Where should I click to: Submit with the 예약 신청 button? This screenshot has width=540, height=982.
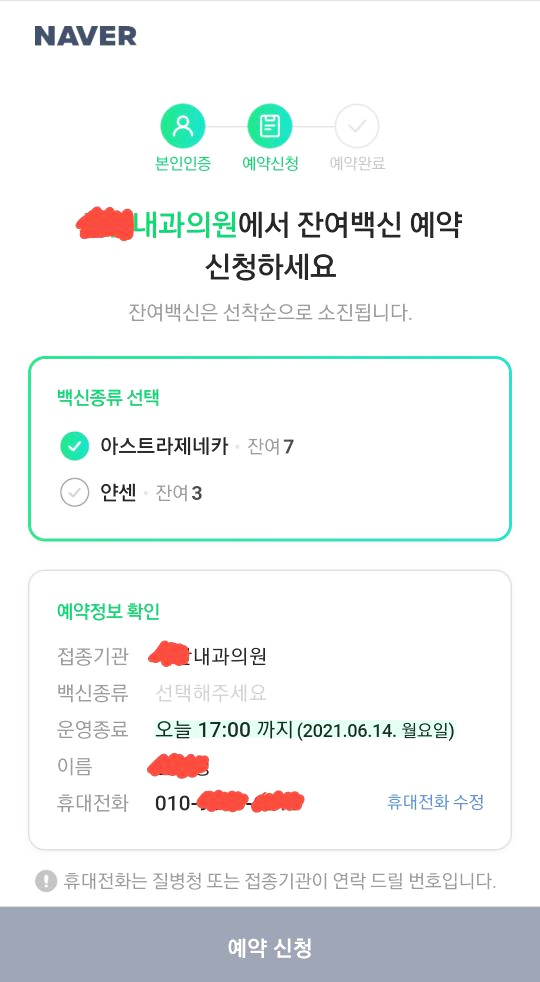[270, 948]
